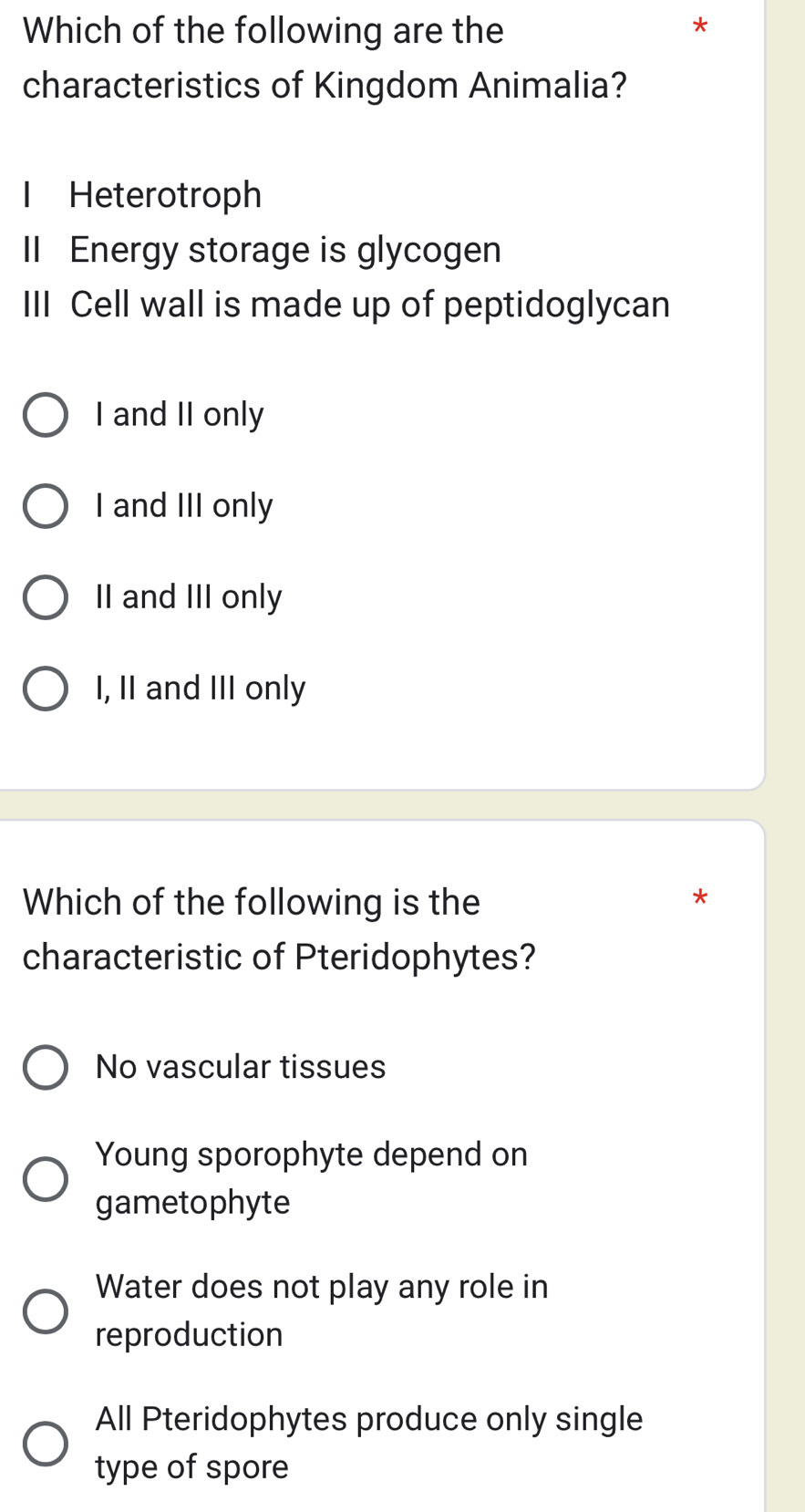Select the "No vascular tissues" option
Viewport: 805px width, 1512px height.
pos(241,1068)
